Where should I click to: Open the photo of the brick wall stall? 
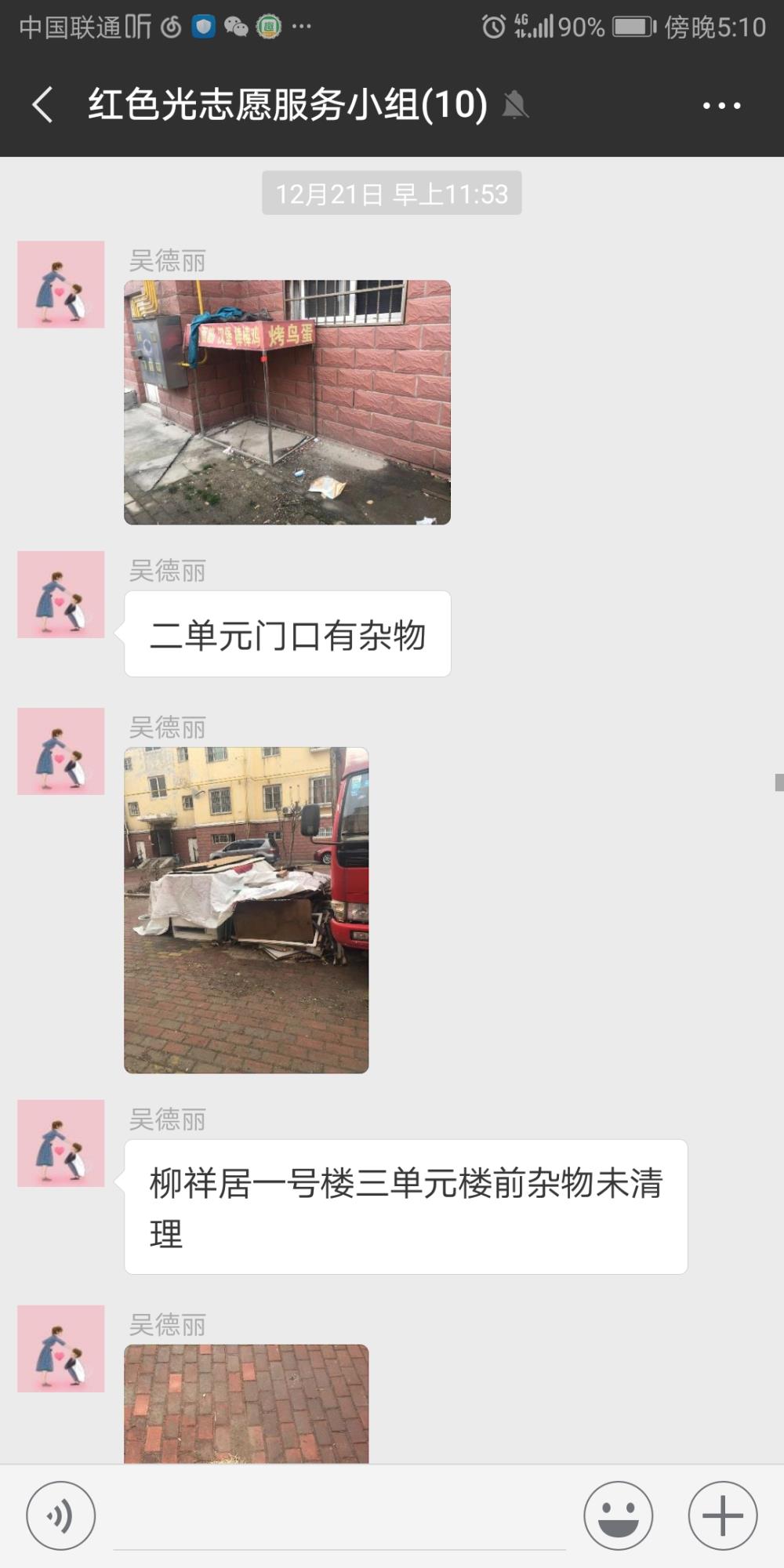tap(287, 402)
